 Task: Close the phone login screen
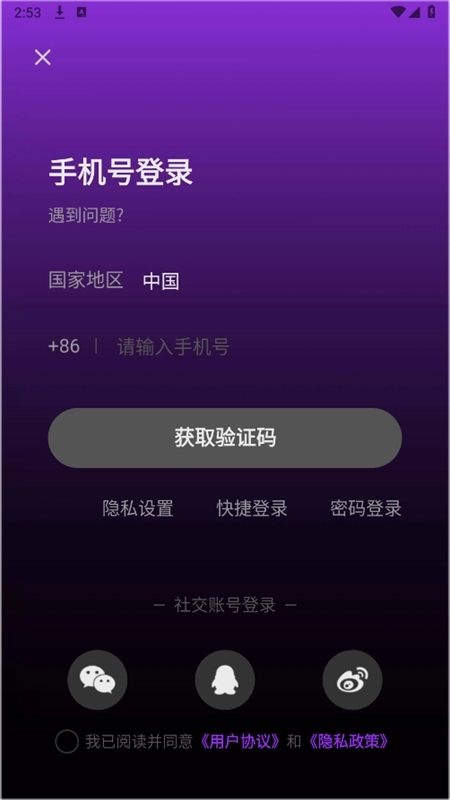pos(42,58)
